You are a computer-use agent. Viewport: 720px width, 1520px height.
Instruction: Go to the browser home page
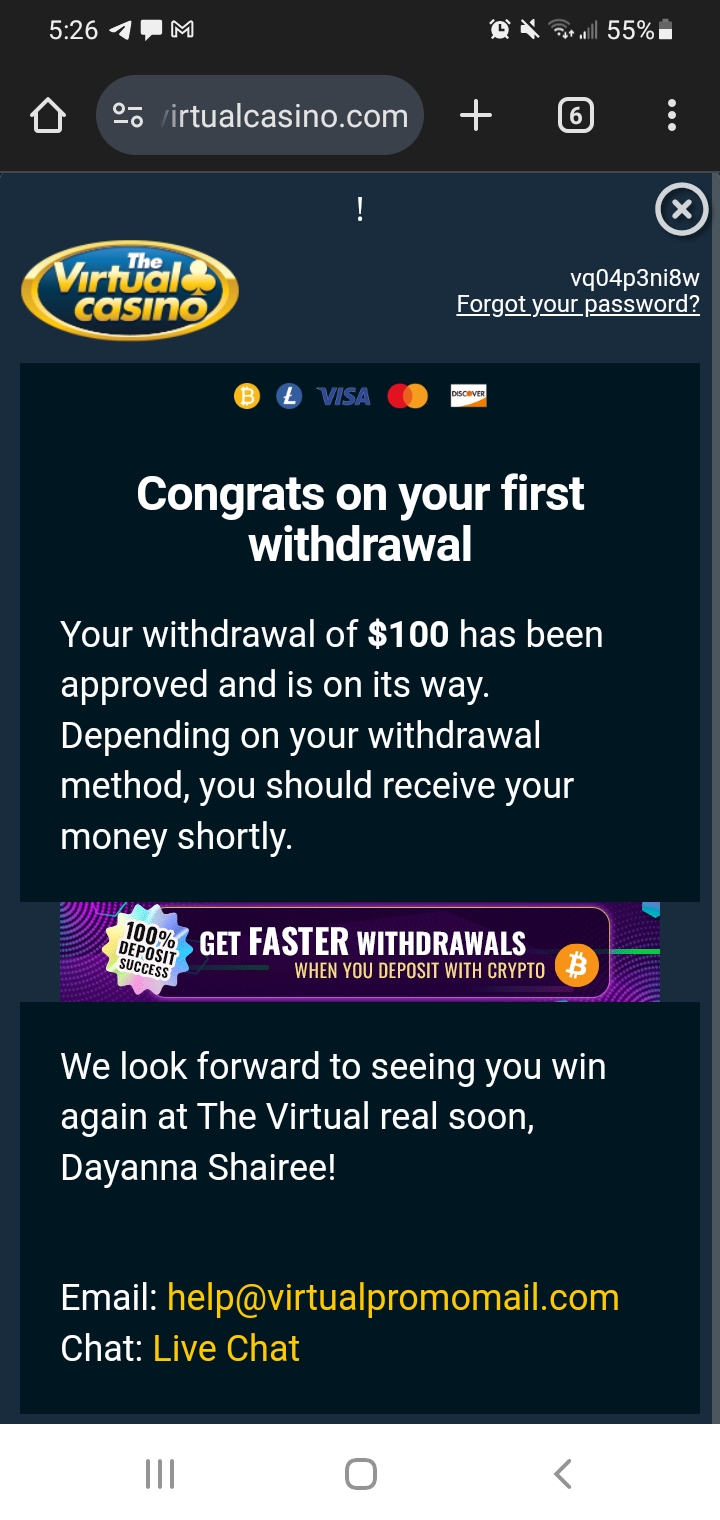(x=48, y=116)
